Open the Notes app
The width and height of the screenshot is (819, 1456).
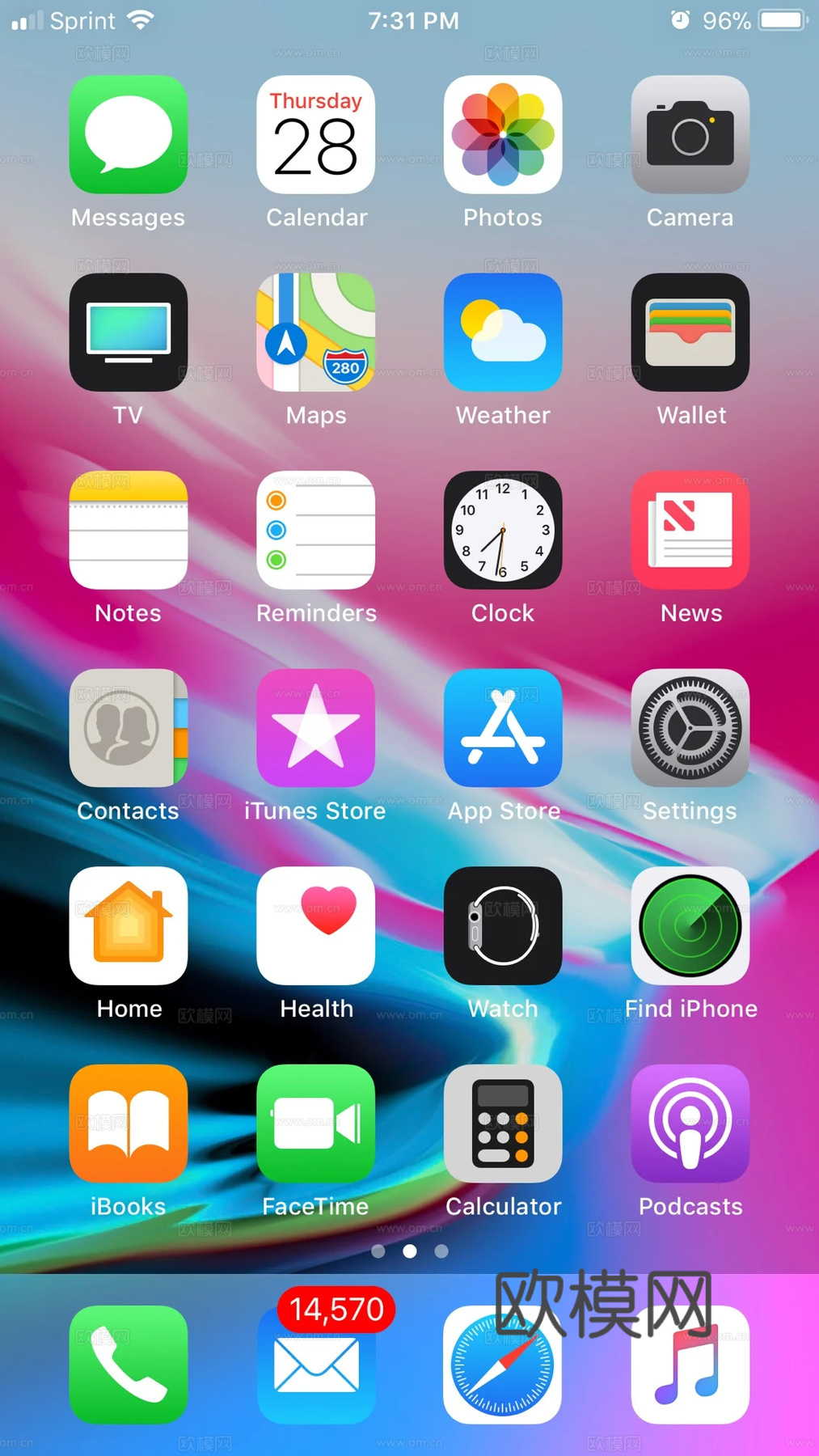click(128, 530)
